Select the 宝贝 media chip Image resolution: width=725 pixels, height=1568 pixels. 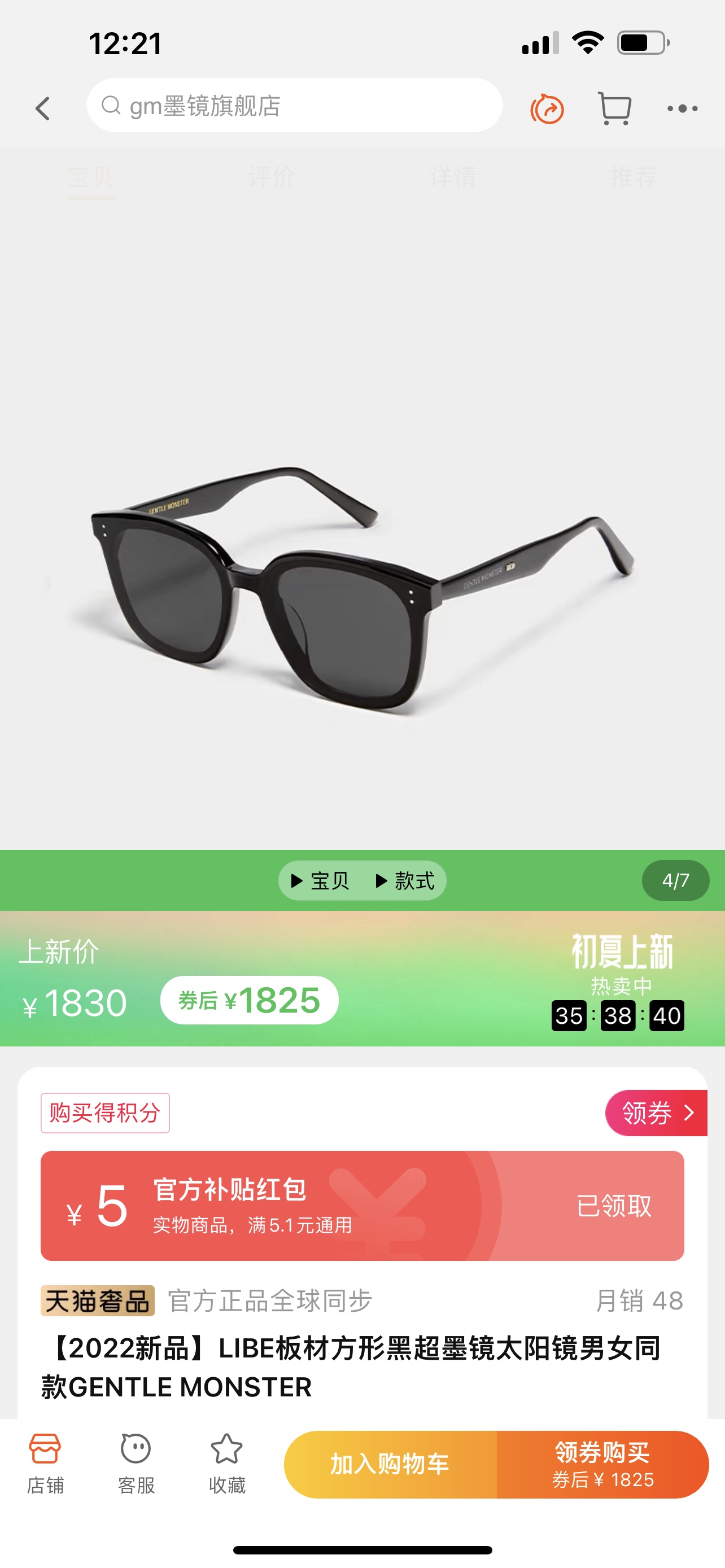coord(320,880)
